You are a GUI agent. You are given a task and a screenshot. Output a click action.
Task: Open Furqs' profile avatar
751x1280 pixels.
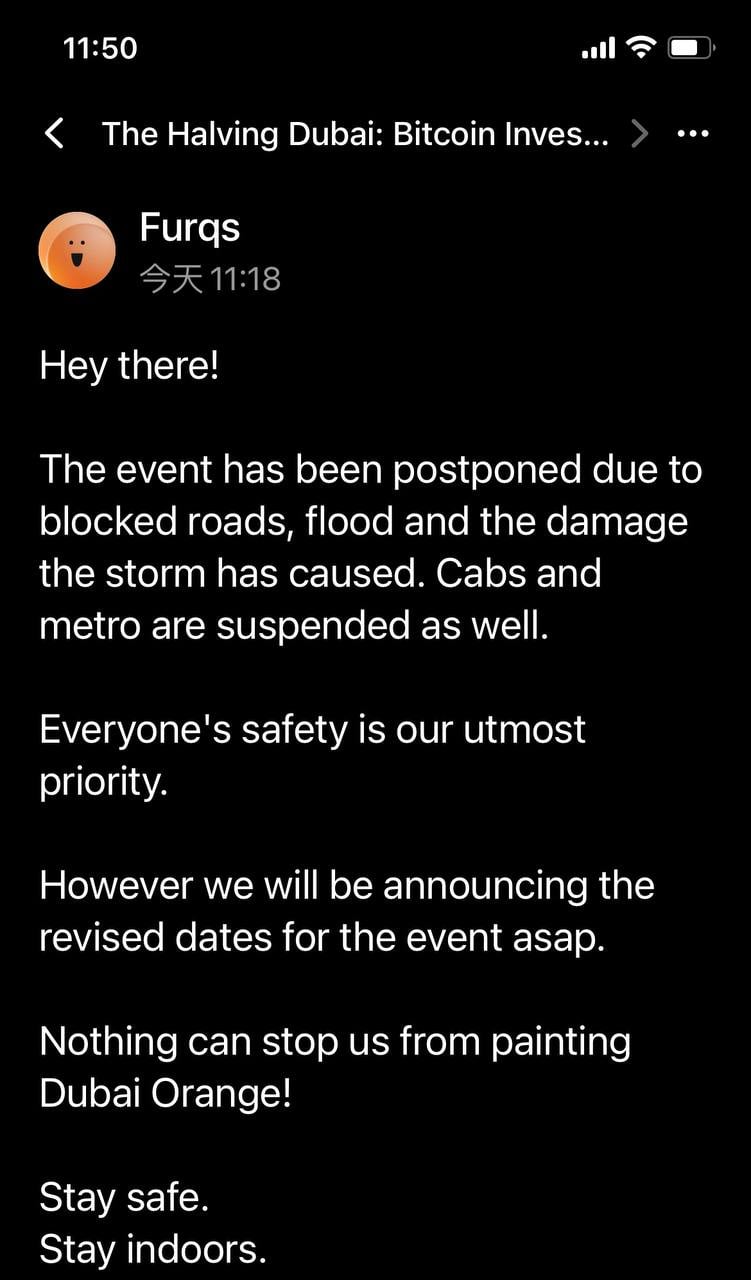click(77, 251)
